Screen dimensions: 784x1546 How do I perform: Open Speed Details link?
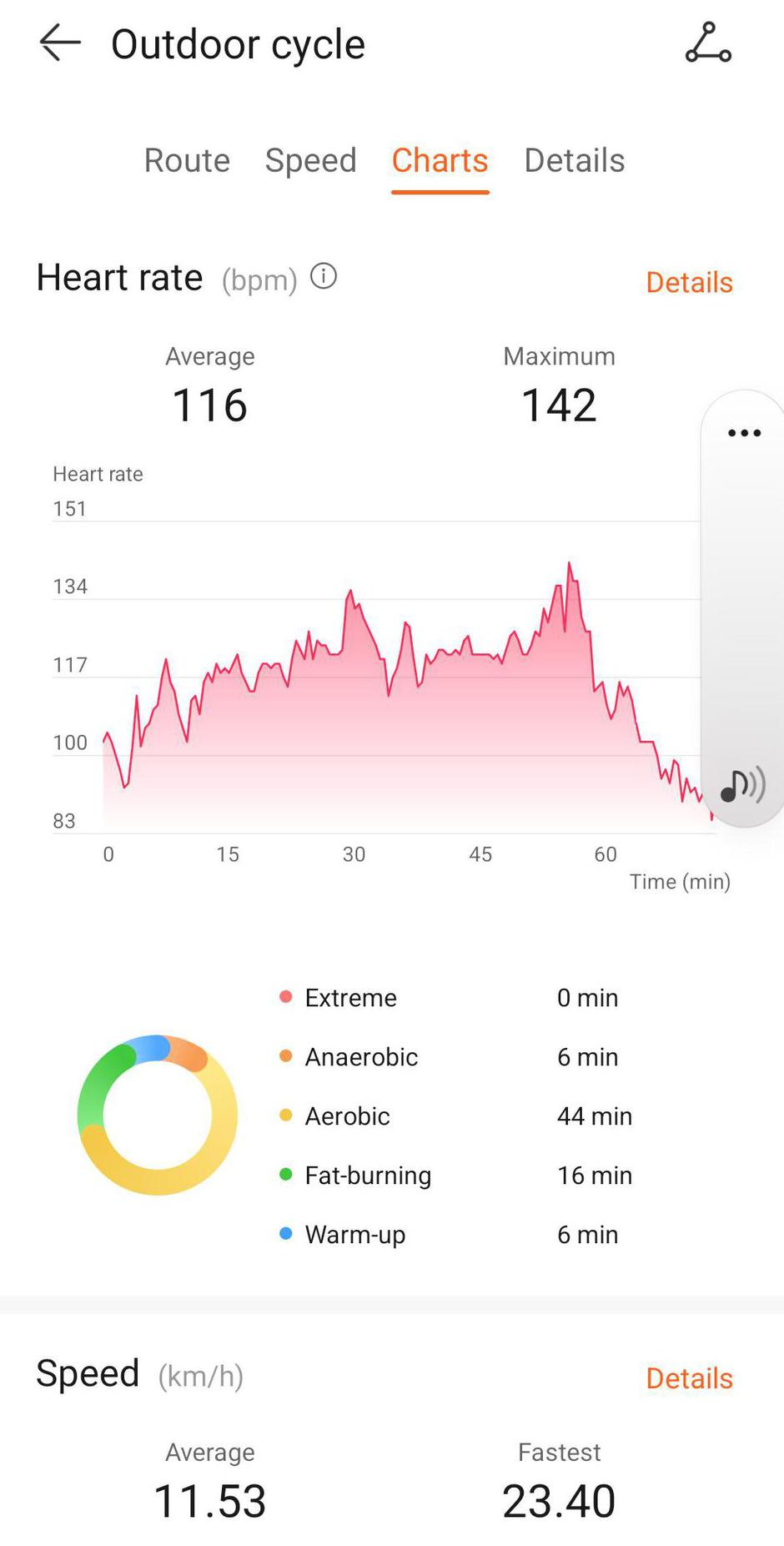tap(689, 1377)
